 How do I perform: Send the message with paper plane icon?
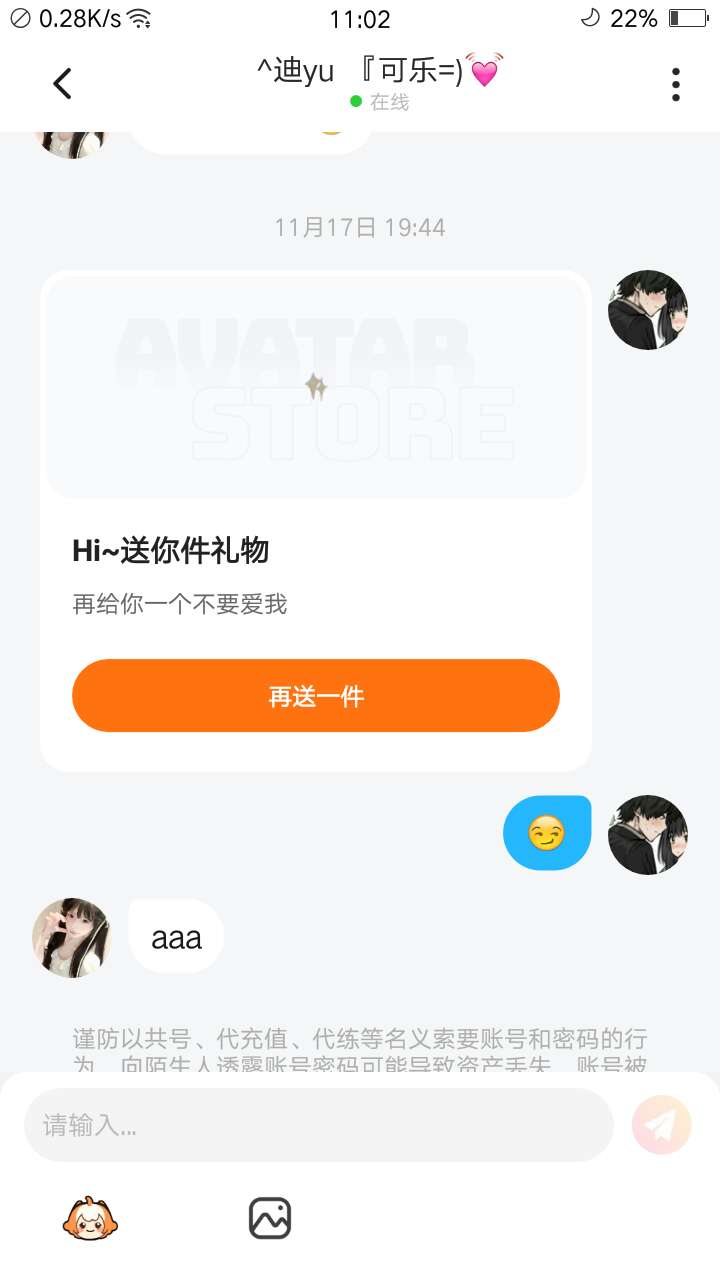(x=661, y=1125)
